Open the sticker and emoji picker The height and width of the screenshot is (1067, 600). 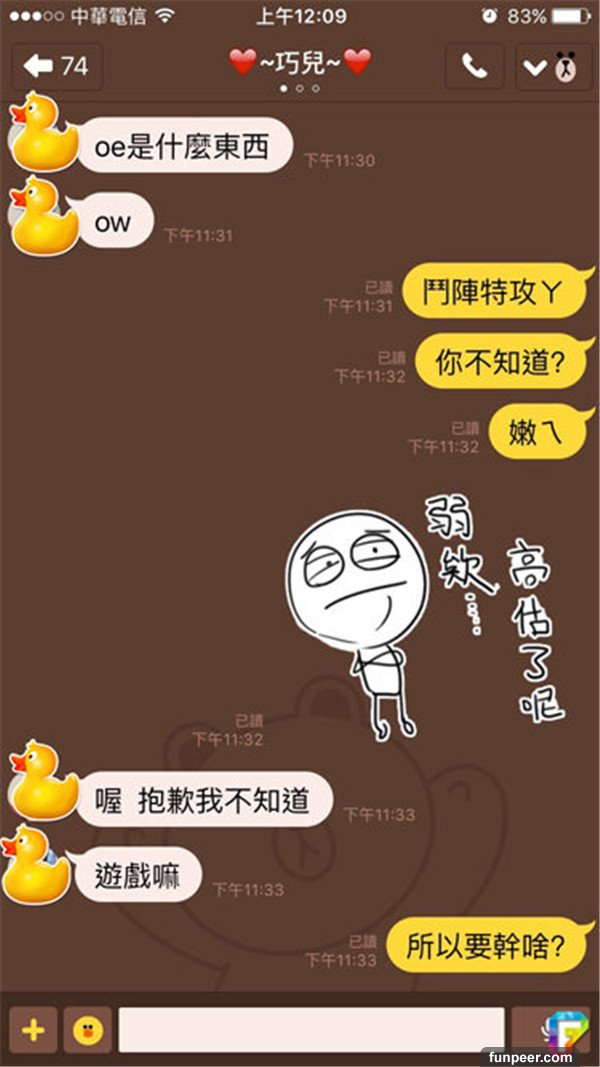point(87,1030)
